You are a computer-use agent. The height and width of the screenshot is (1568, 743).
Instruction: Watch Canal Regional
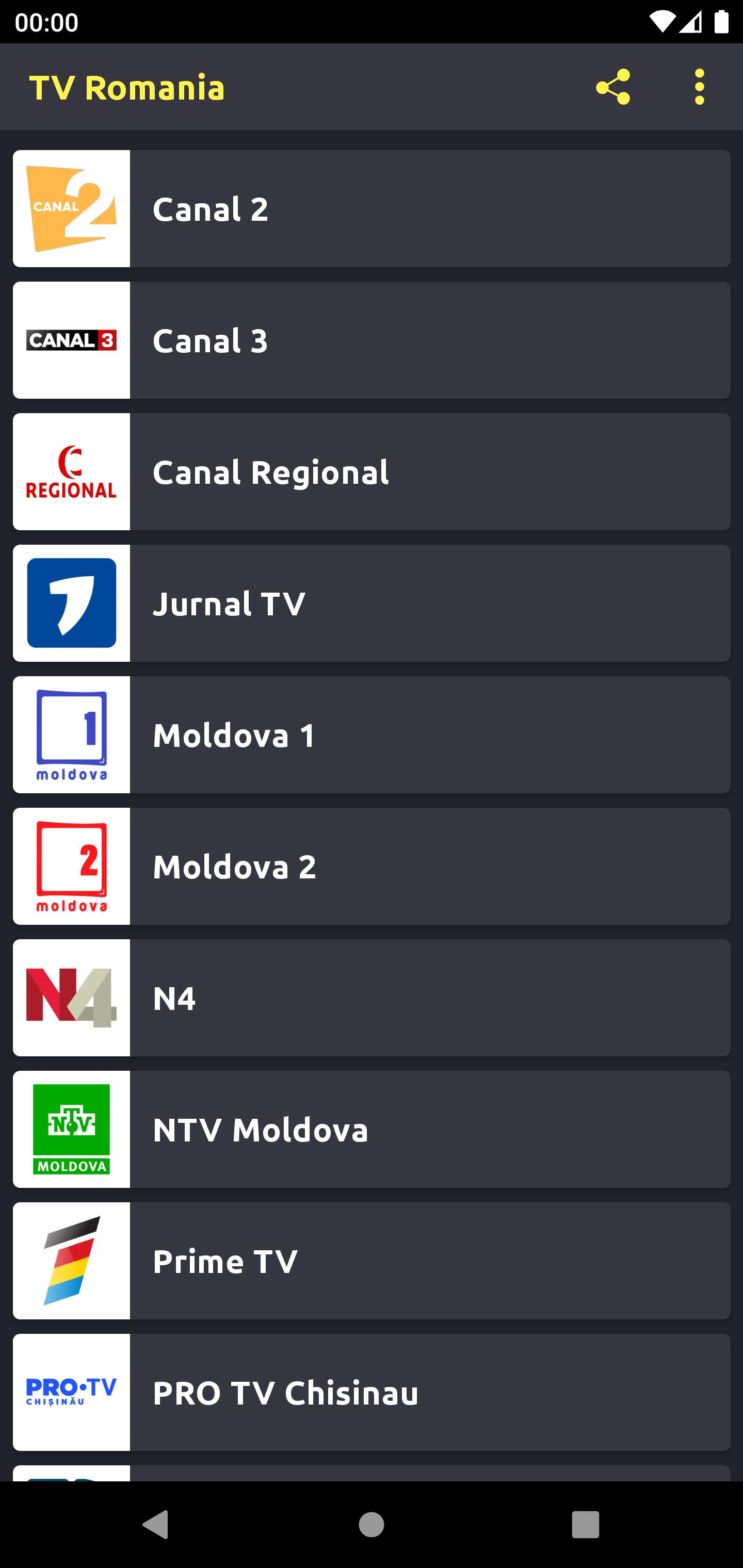[372, 472]
